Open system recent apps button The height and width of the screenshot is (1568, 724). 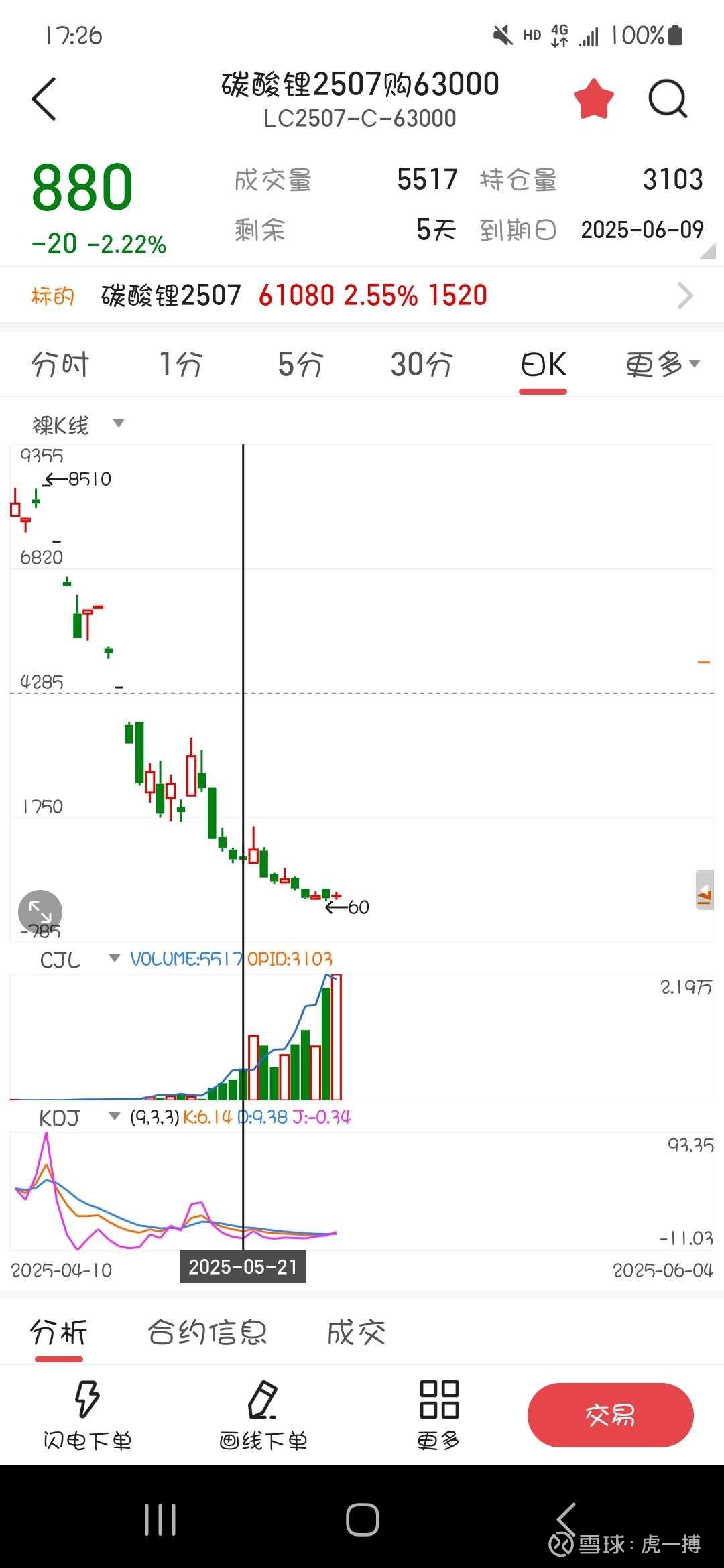pos(160,1520)
